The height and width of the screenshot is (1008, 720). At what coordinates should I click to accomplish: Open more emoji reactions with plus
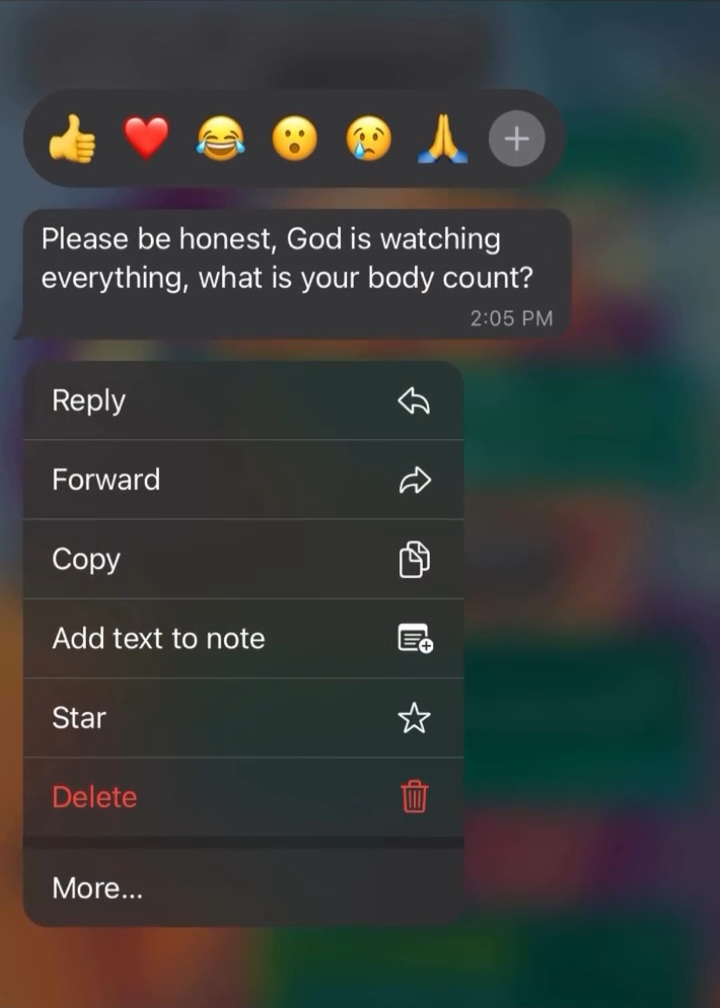tap(516, 138)
